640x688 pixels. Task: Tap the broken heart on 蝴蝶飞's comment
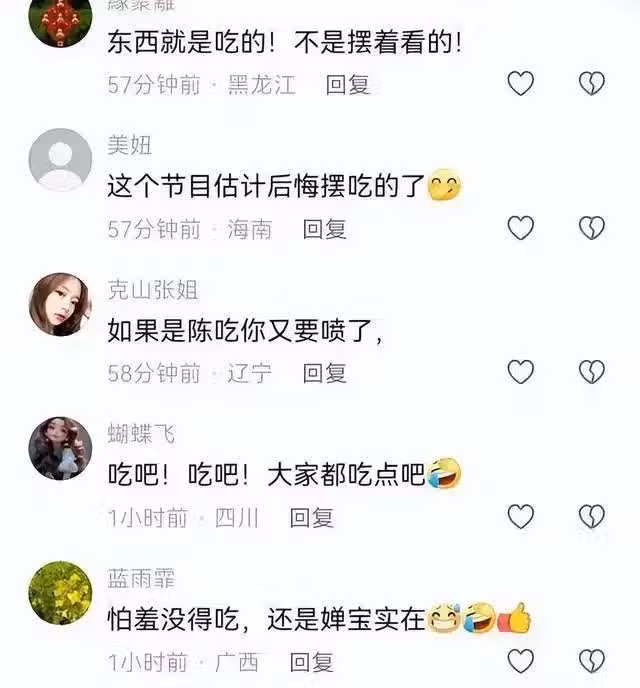(x=592, y=516)
